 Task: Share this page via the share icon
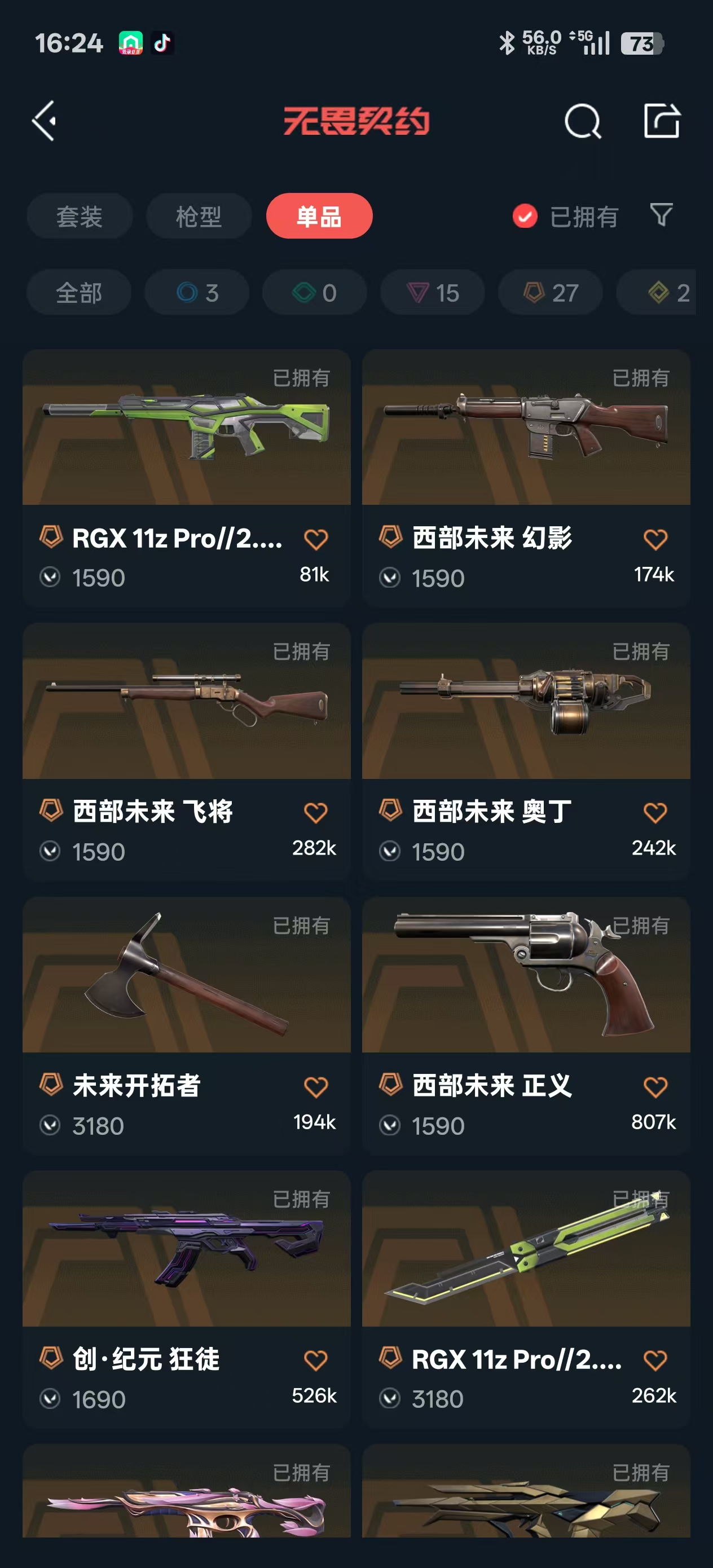[661, 121]
